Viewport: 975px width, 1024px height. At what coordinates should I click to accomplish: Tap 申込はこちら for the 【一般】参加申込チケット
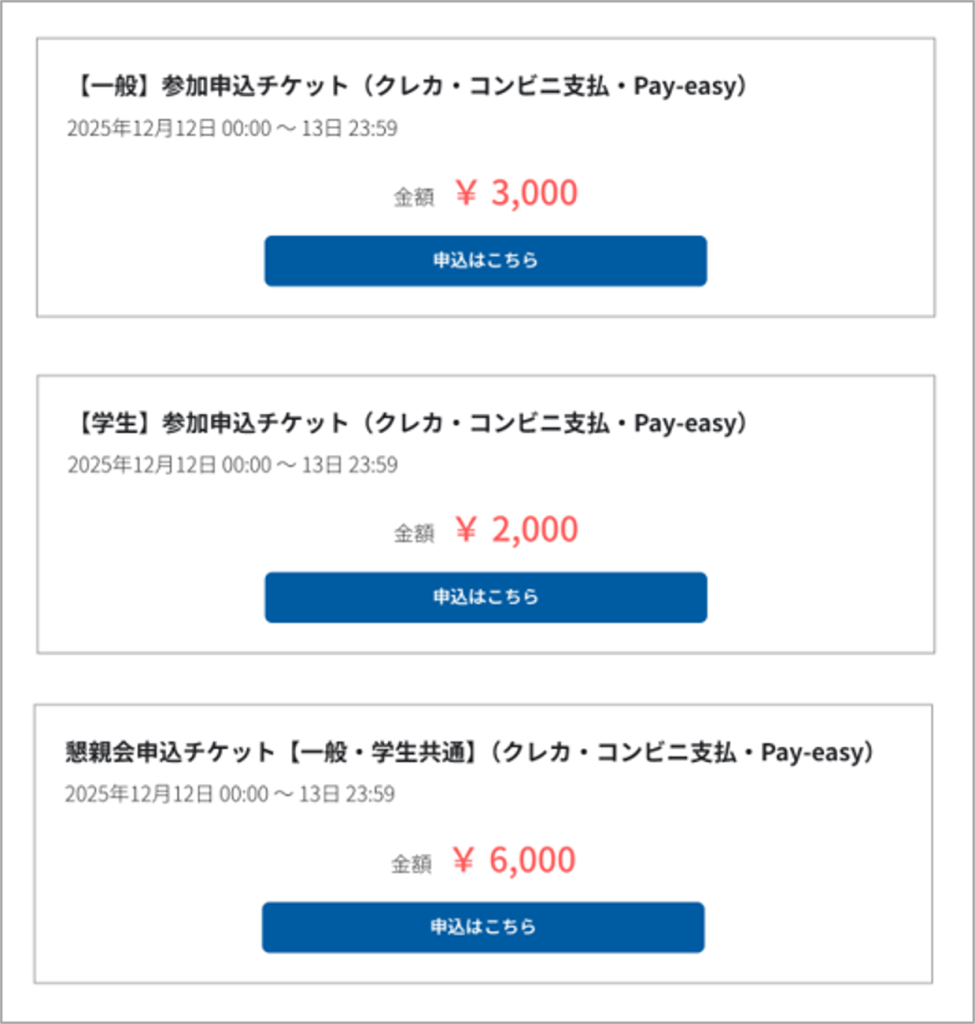click(485, 261)
